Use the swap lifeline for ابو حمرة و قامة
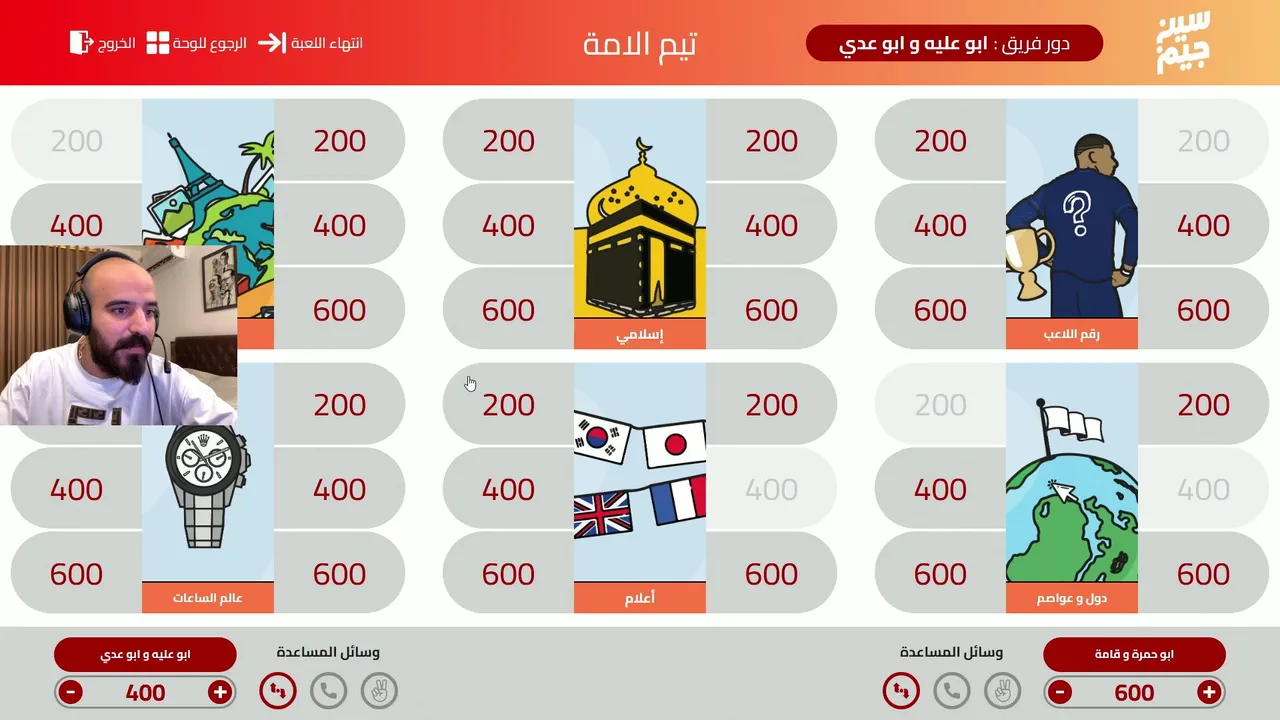 (x=901, y=691)
